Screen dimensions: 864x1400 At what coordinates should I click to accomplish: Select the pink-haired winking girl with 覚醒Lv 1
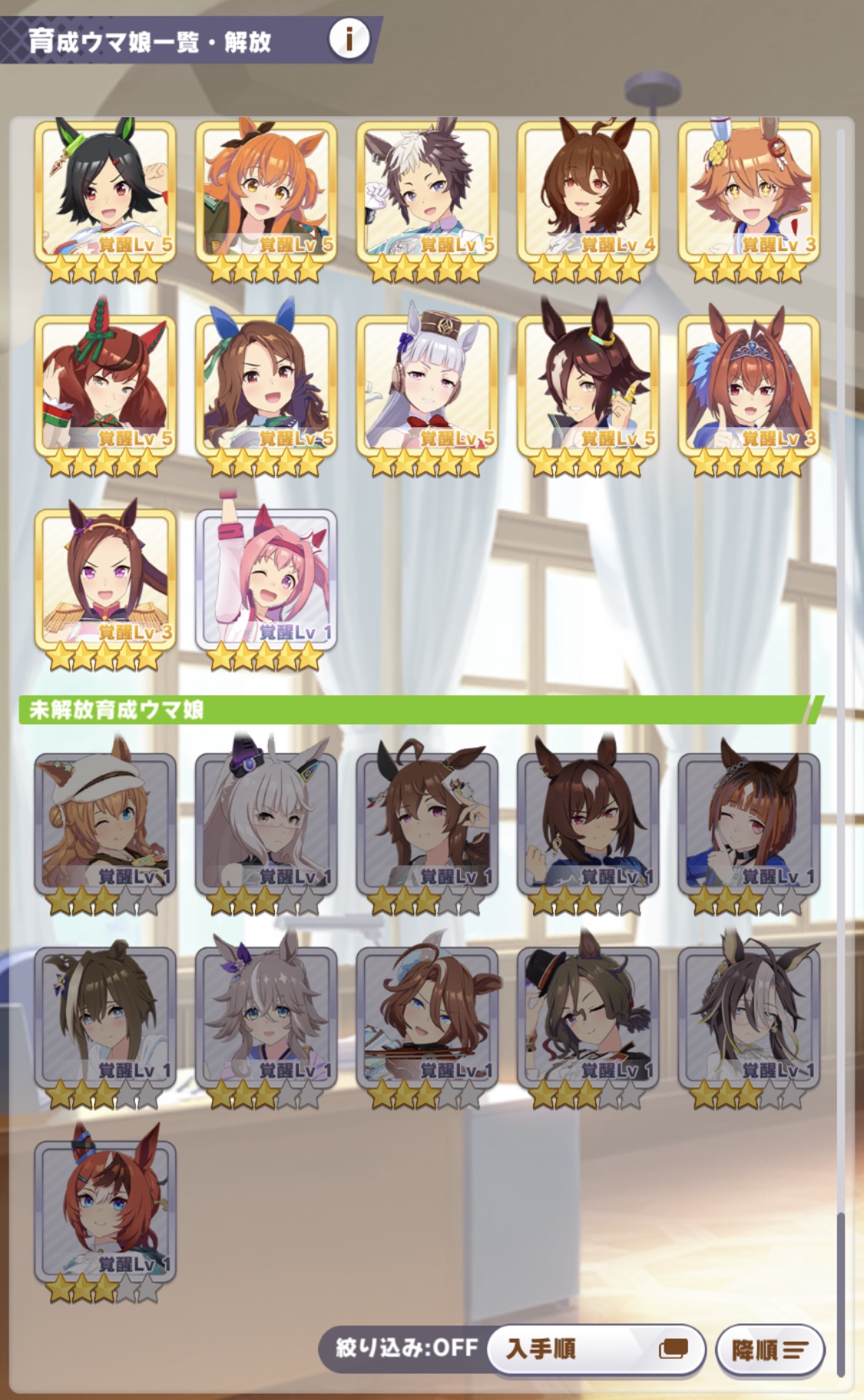click(266, 581)
